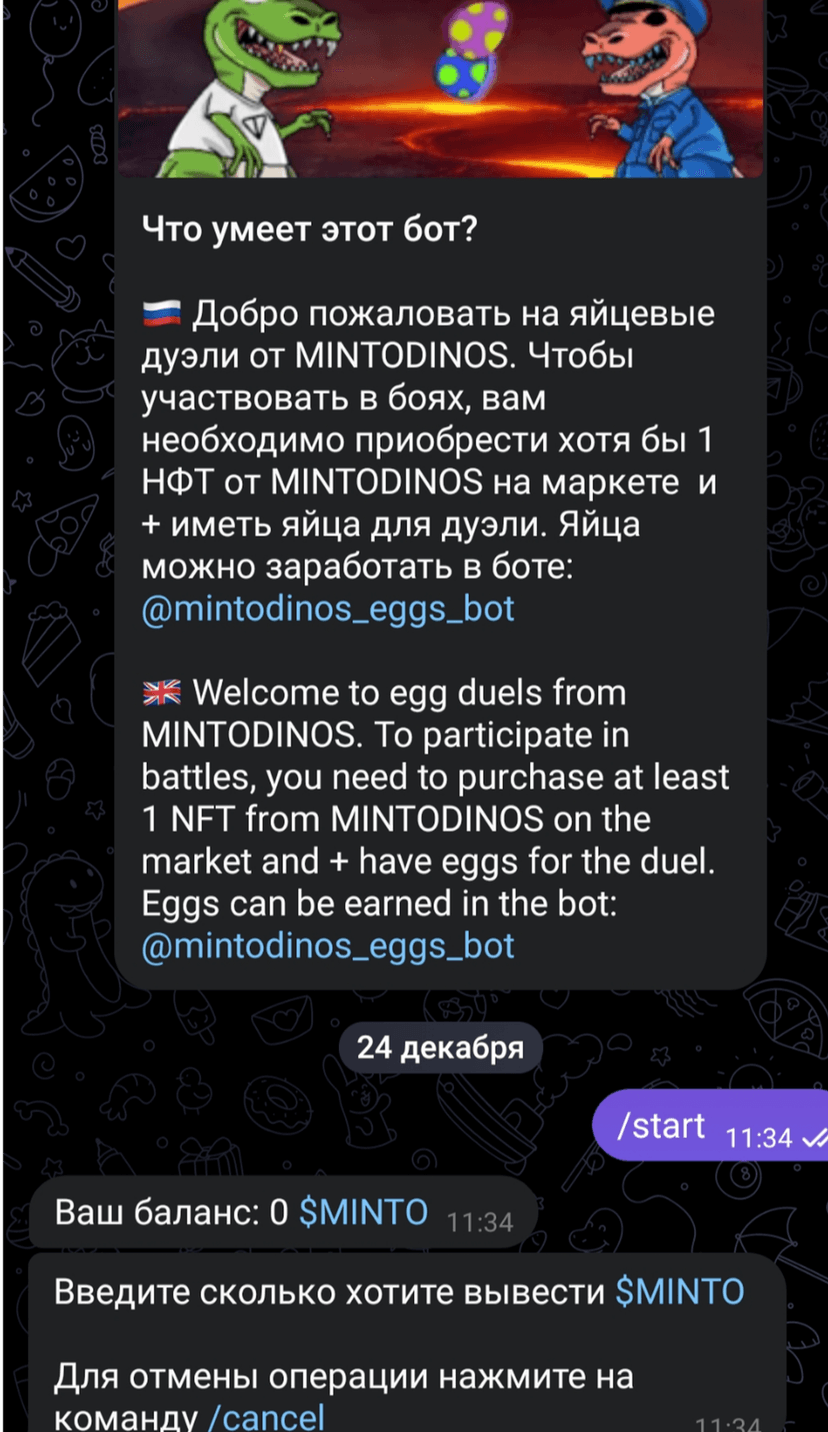Tap the /cancel command link
Image resolution: width=828 pixels, height=1432 pixels.
click(x=266, y=1417)
